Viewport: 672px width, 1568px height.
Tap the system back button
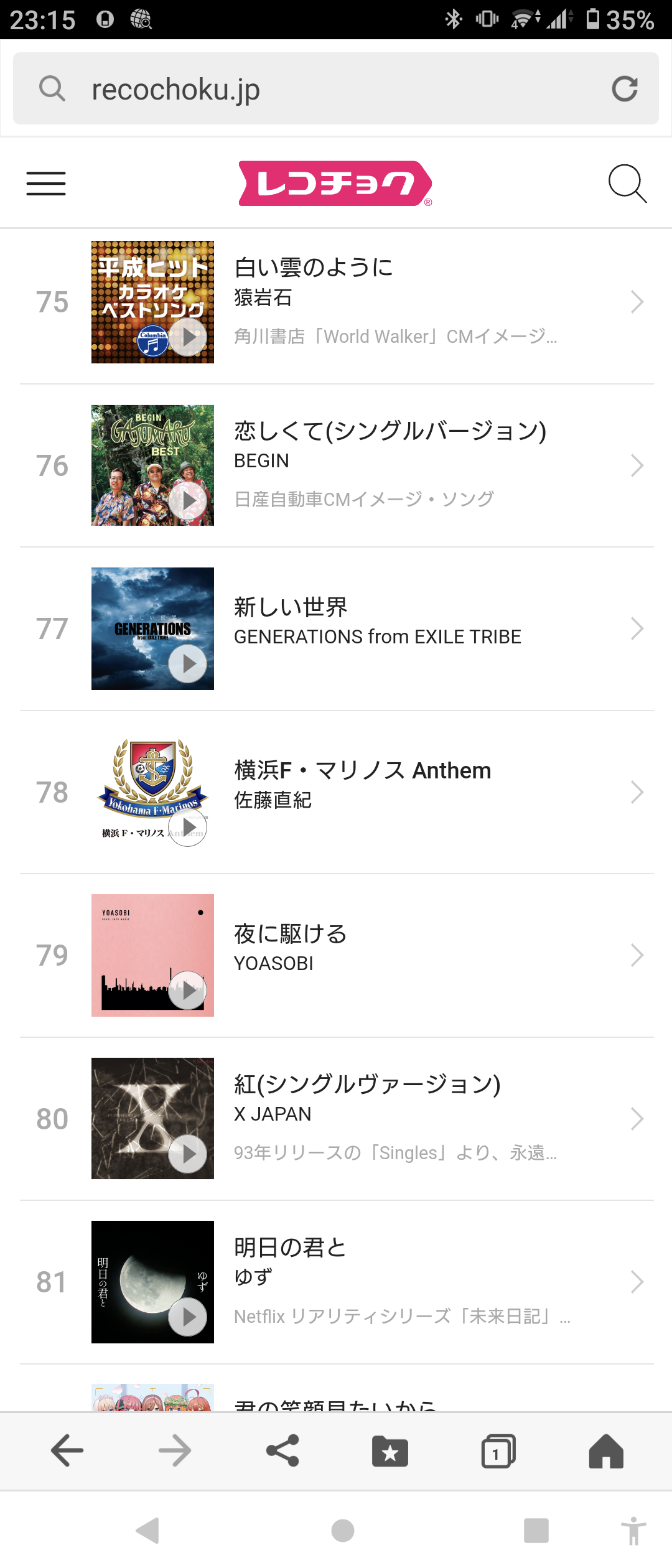[148, 1531]
